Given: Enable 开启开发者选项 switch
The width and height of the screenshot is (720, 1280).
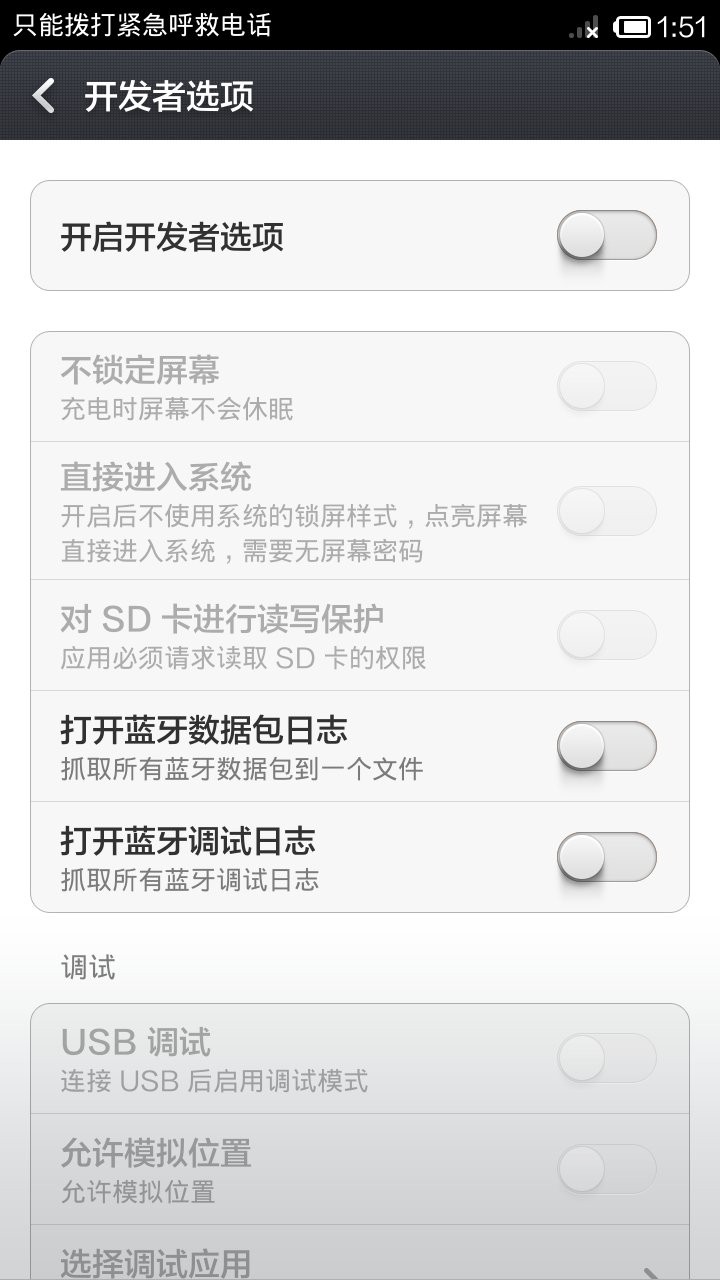Looking at the screenshot, I should click(608, 236).
